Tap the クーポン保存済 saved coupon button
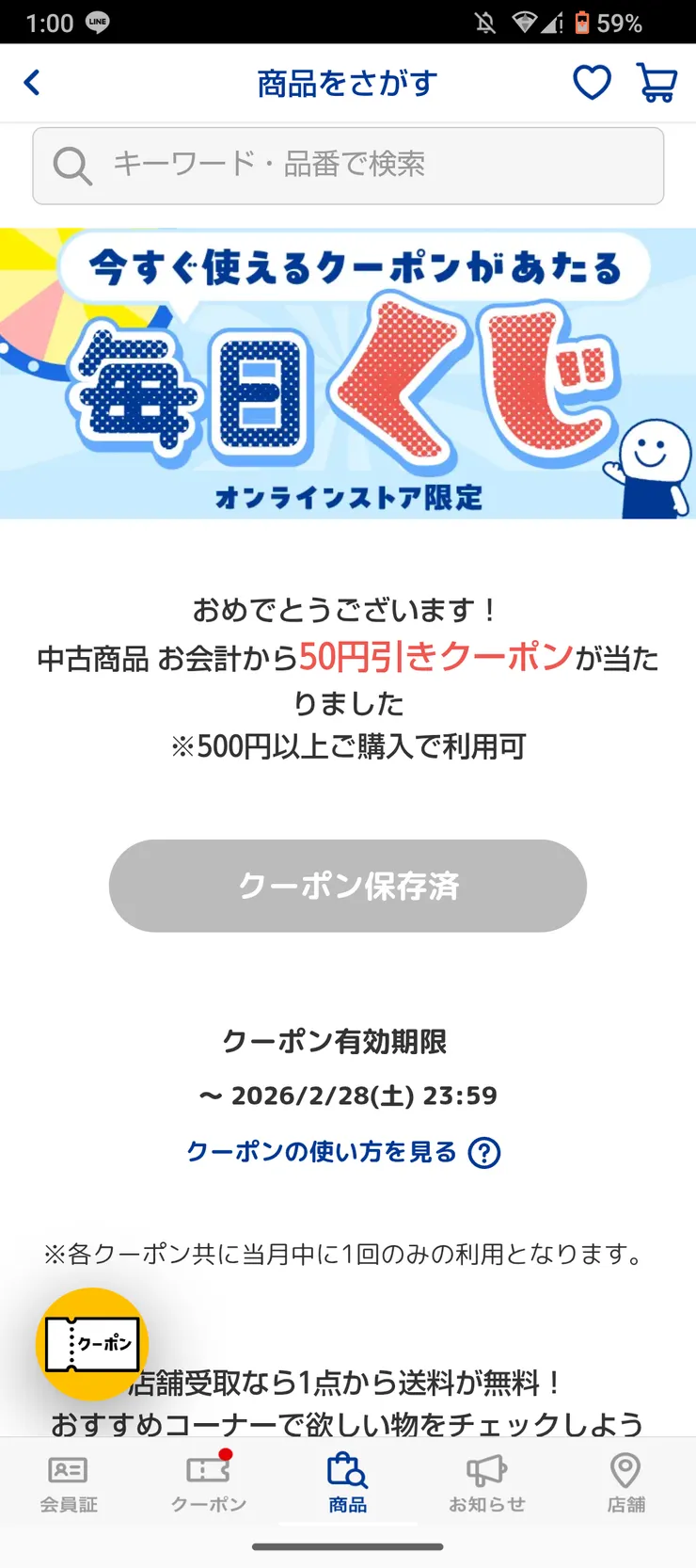696x1568 pixels. [x=347, y=886]
